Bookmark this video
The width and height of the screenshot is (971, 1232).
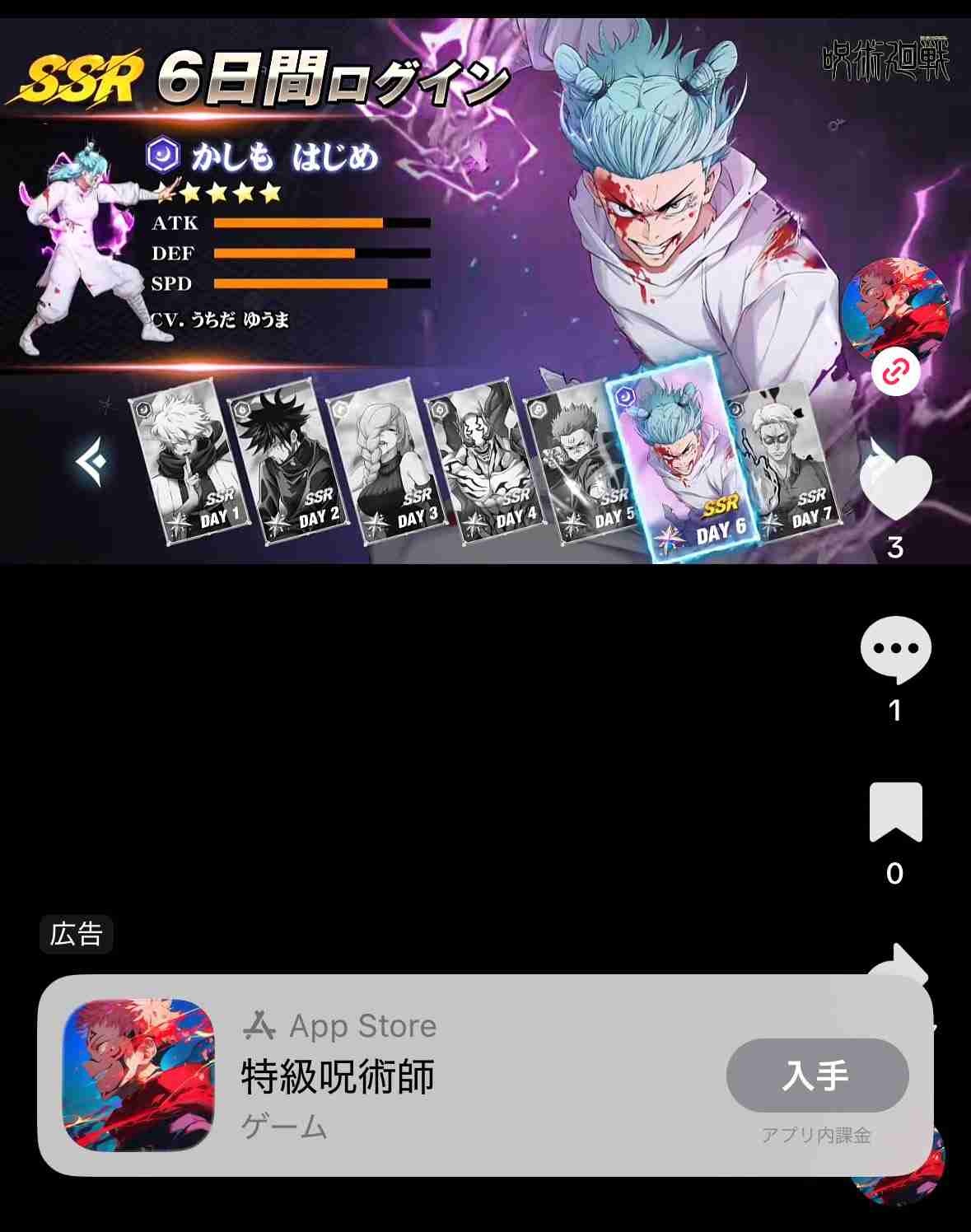point(895,812)
